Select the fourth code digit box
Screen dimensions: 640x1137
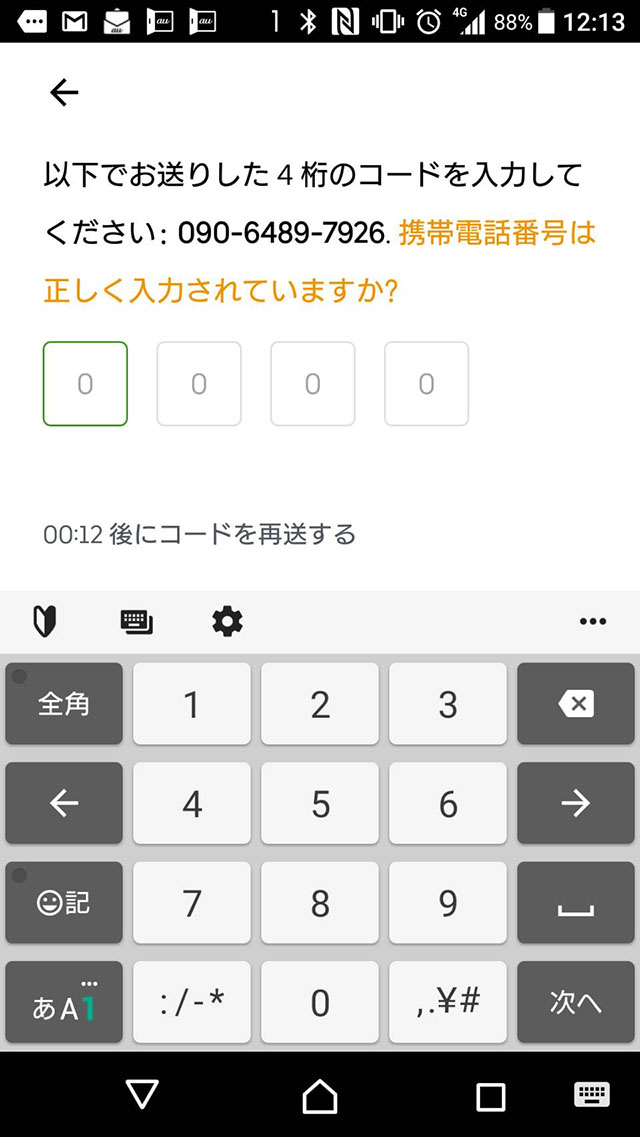coord(427,384)
